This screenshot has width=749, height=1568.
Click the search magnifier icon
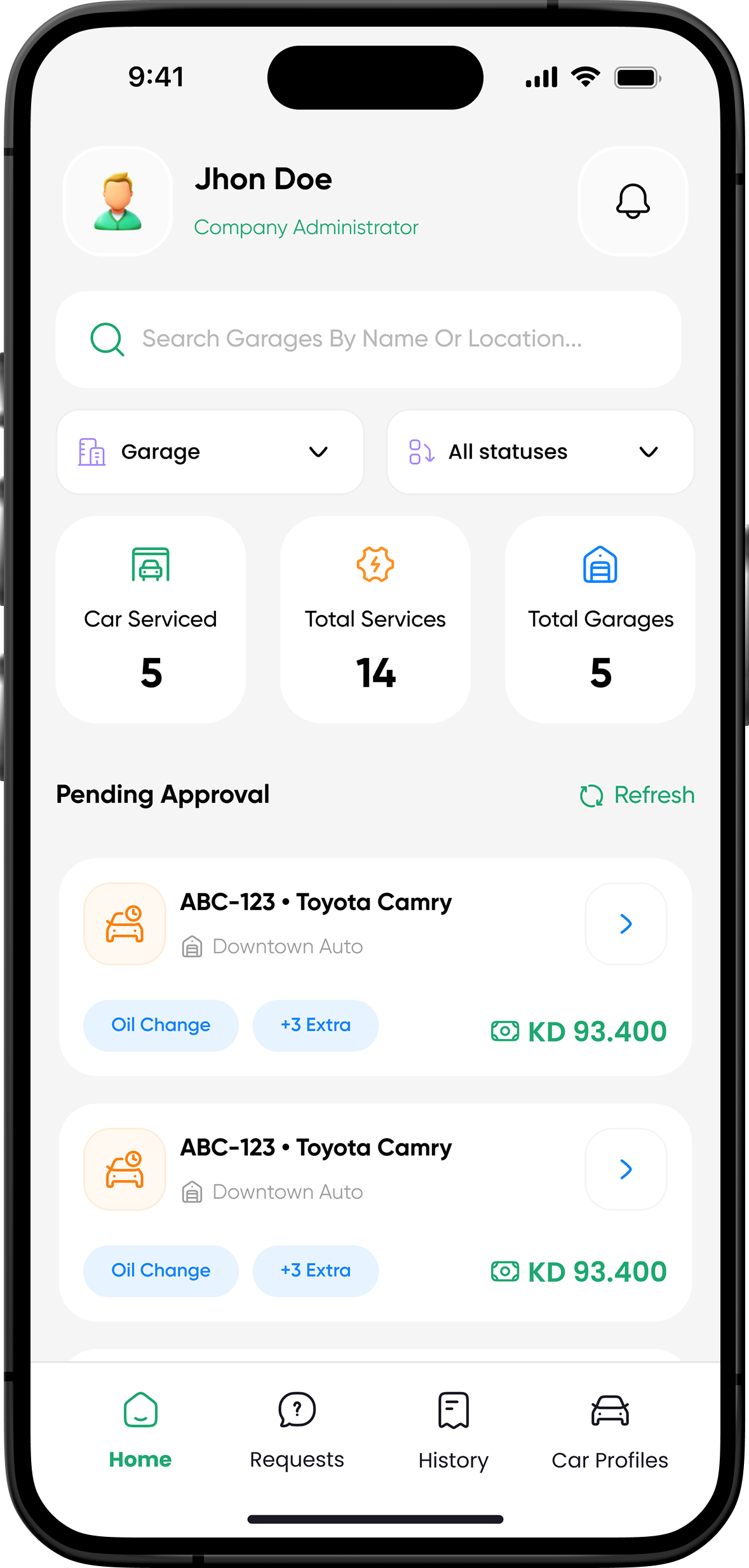click(107, 338)
